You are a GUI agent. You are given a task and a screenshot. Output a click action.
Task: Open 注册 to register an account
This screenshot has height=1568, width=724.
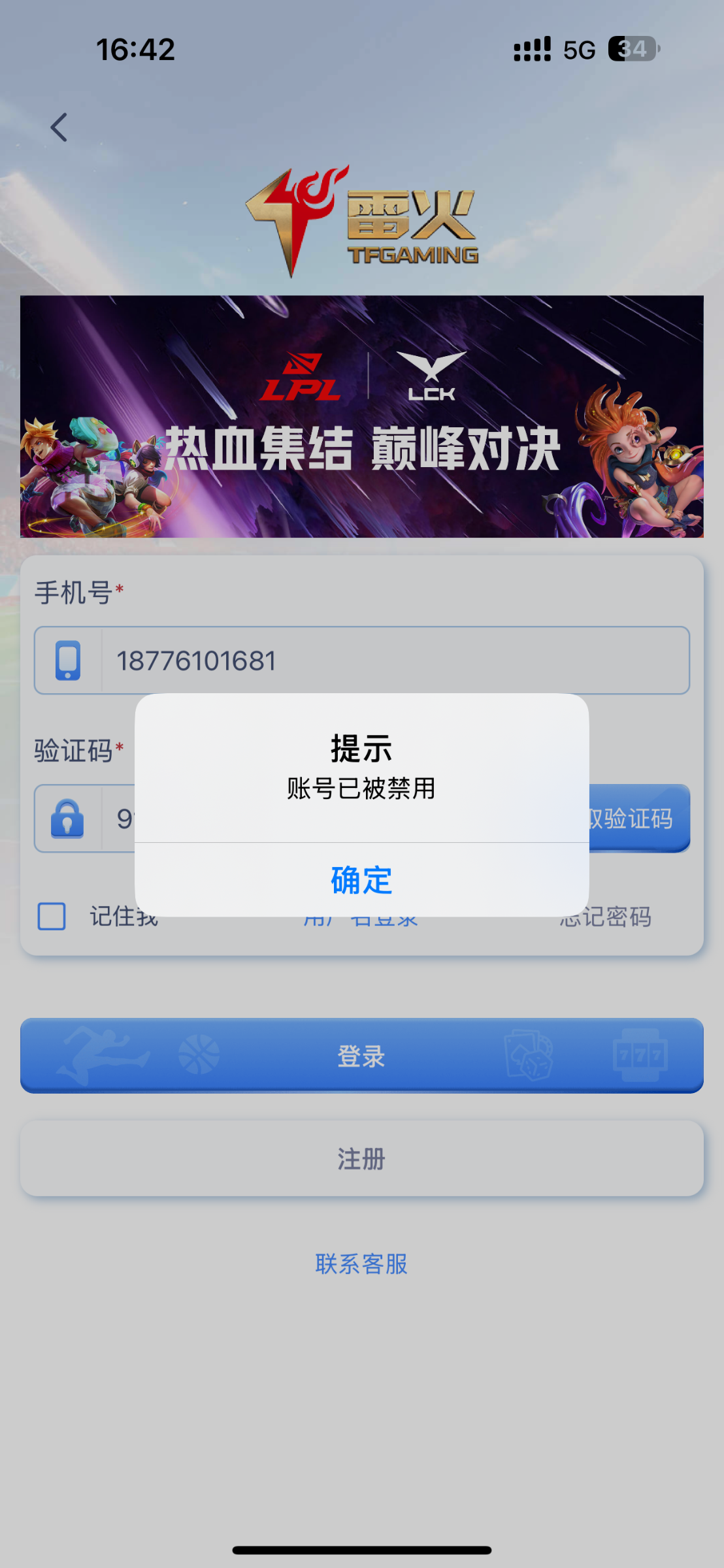tap(361, 1158)
